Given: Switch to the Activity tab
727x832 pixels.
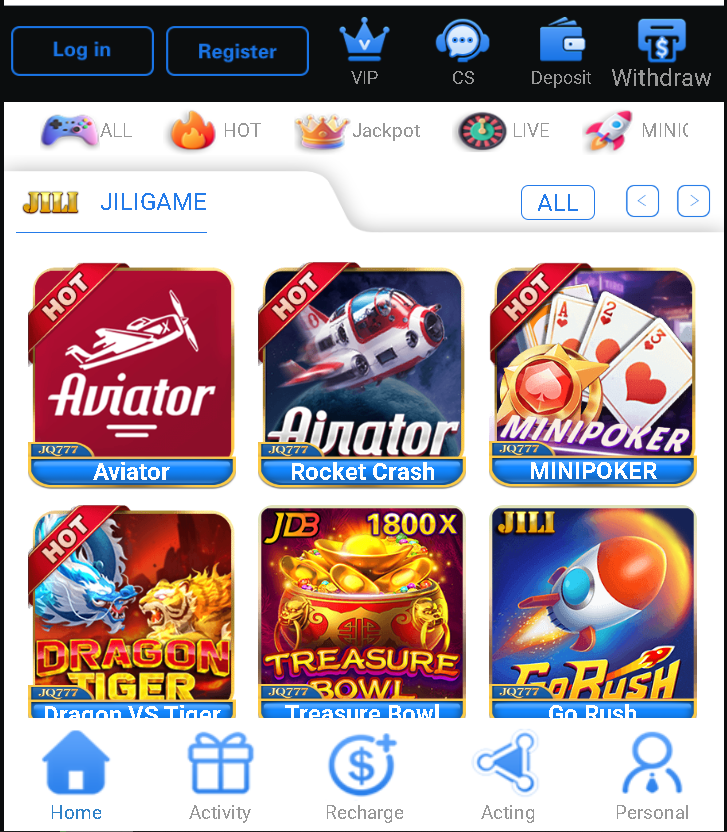Looking at the screenshot, I should pyautogui.click(x=220, y=776).
